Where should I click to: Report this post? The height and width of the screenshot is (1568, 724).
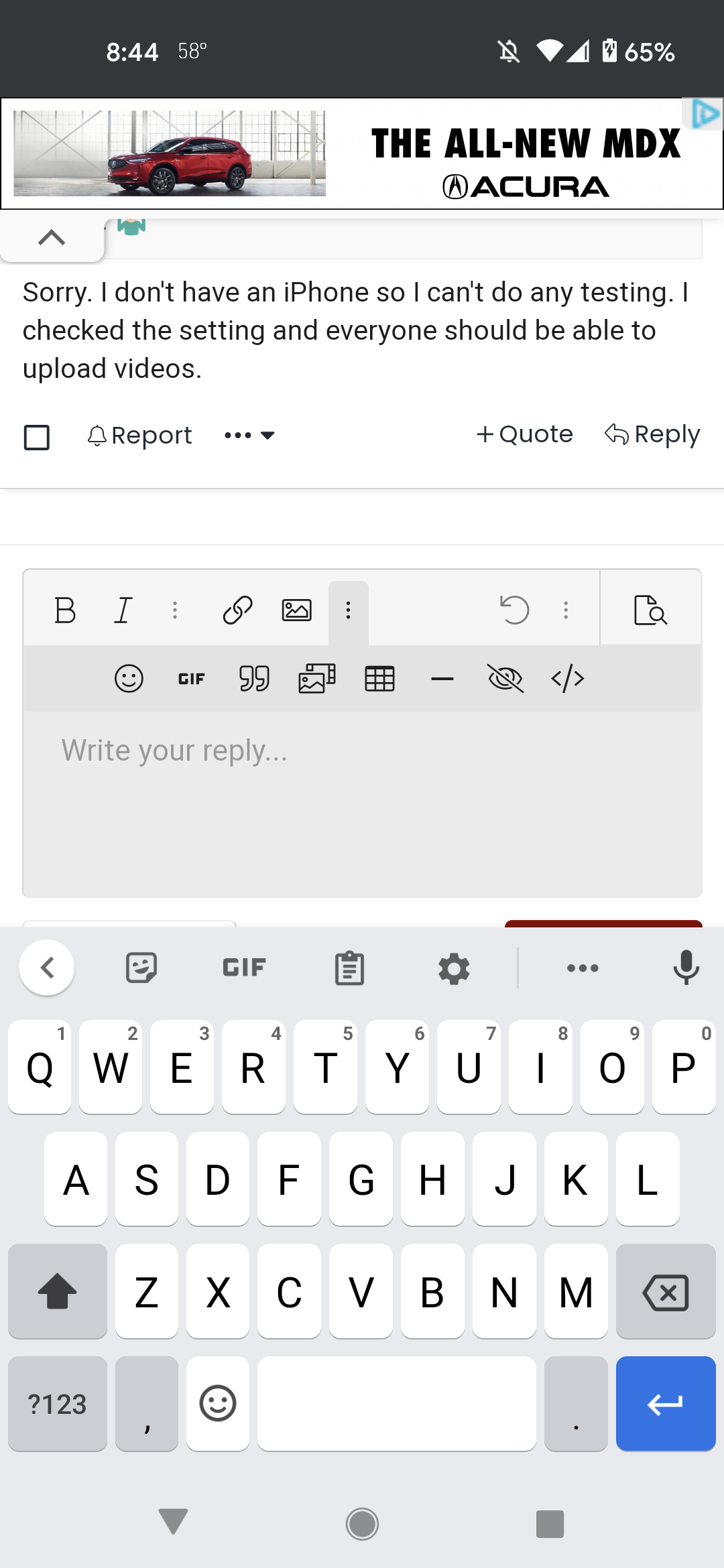pyautogui.click(x=139, y=436)
